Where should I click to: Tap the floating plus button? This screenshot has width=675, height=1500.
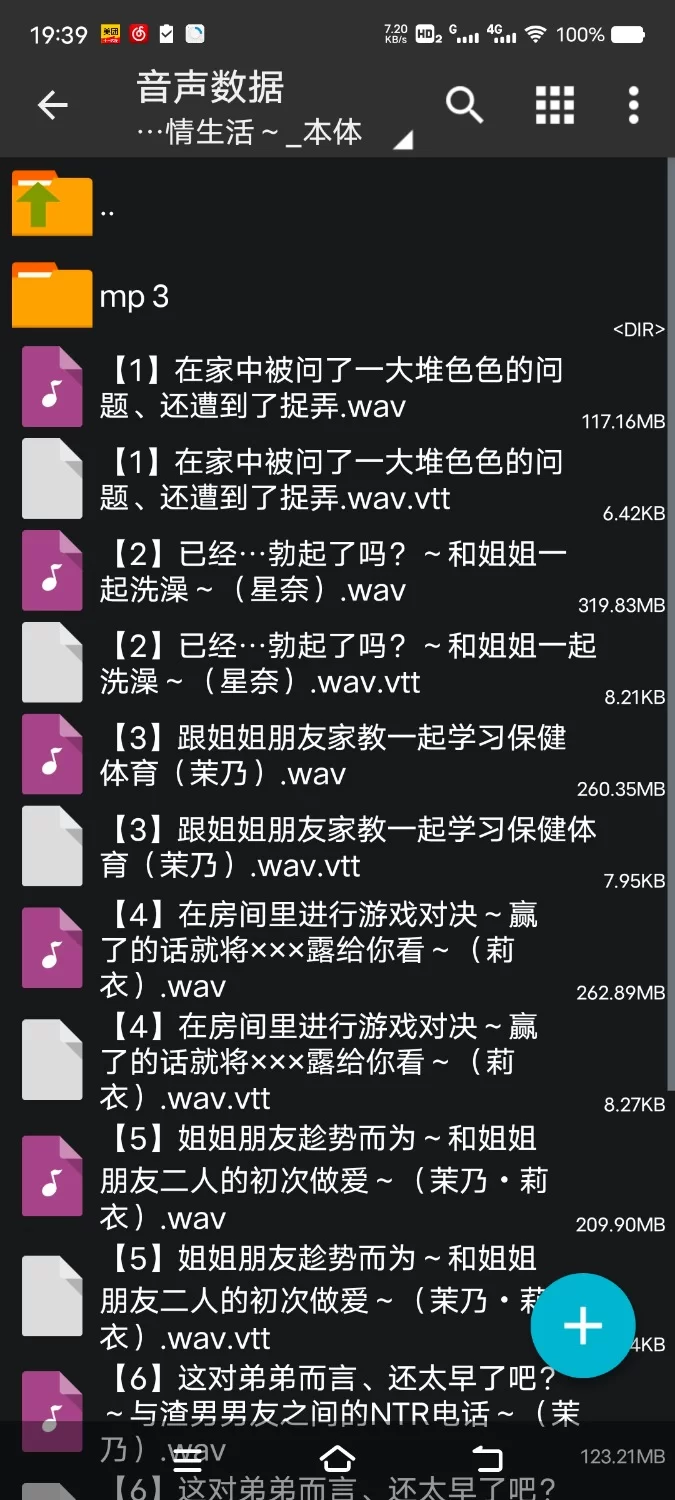(583, 1326)
